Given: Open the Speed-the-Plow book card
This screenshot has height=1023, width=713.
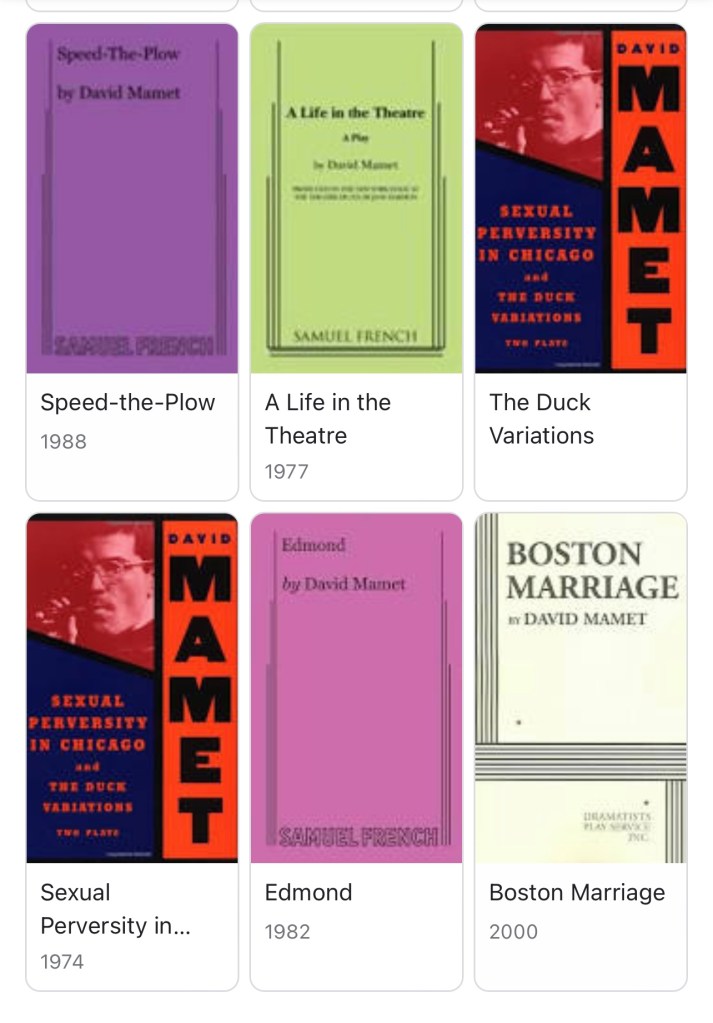Looking at the screenshot, I should (x=132, y=262).
